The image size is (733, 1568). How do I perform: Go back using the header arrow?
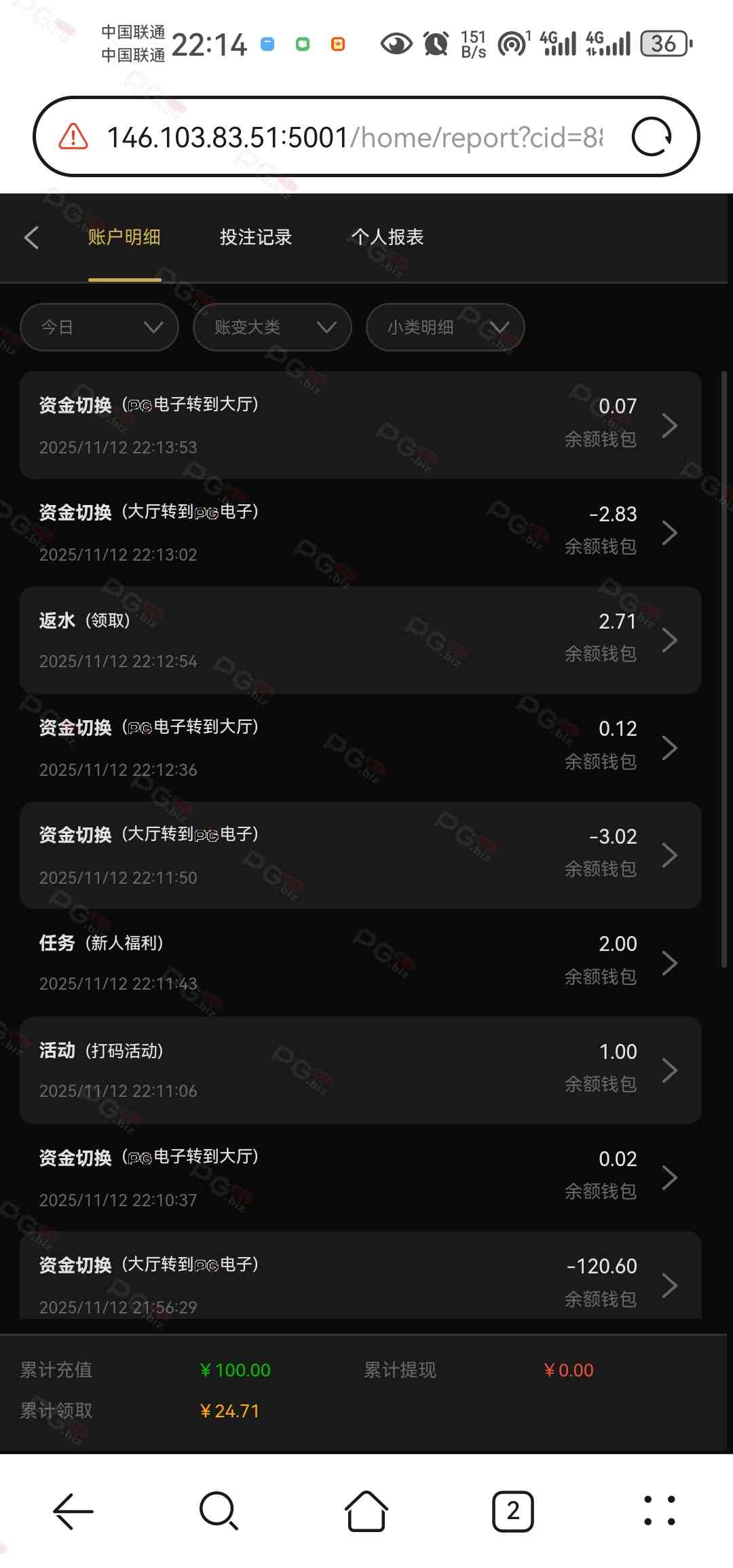click(31, 238)
